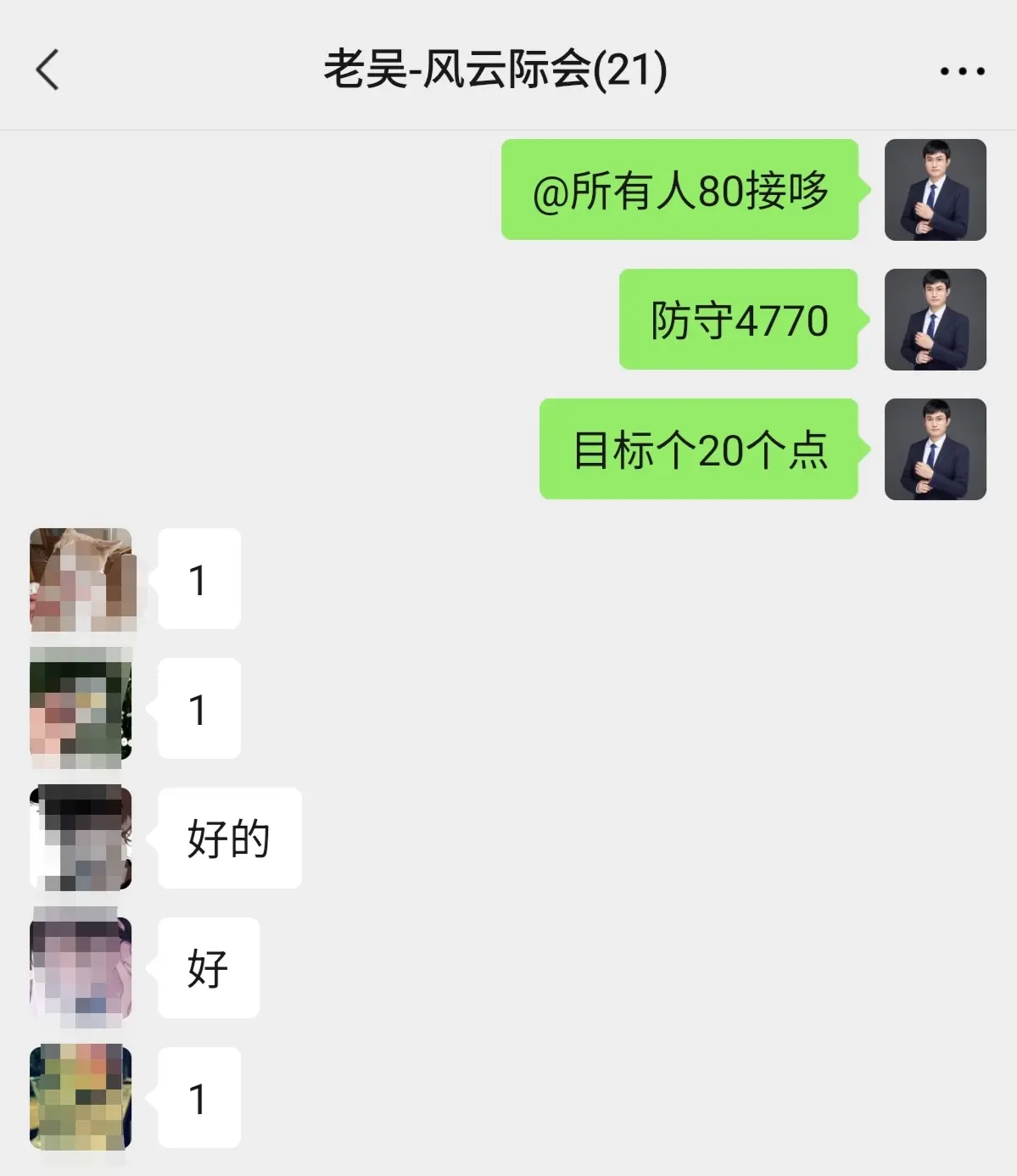Screen dimensions: 1017x1176
Task: Tap the avatar next to the 好 message
Action: coord(82,967)
